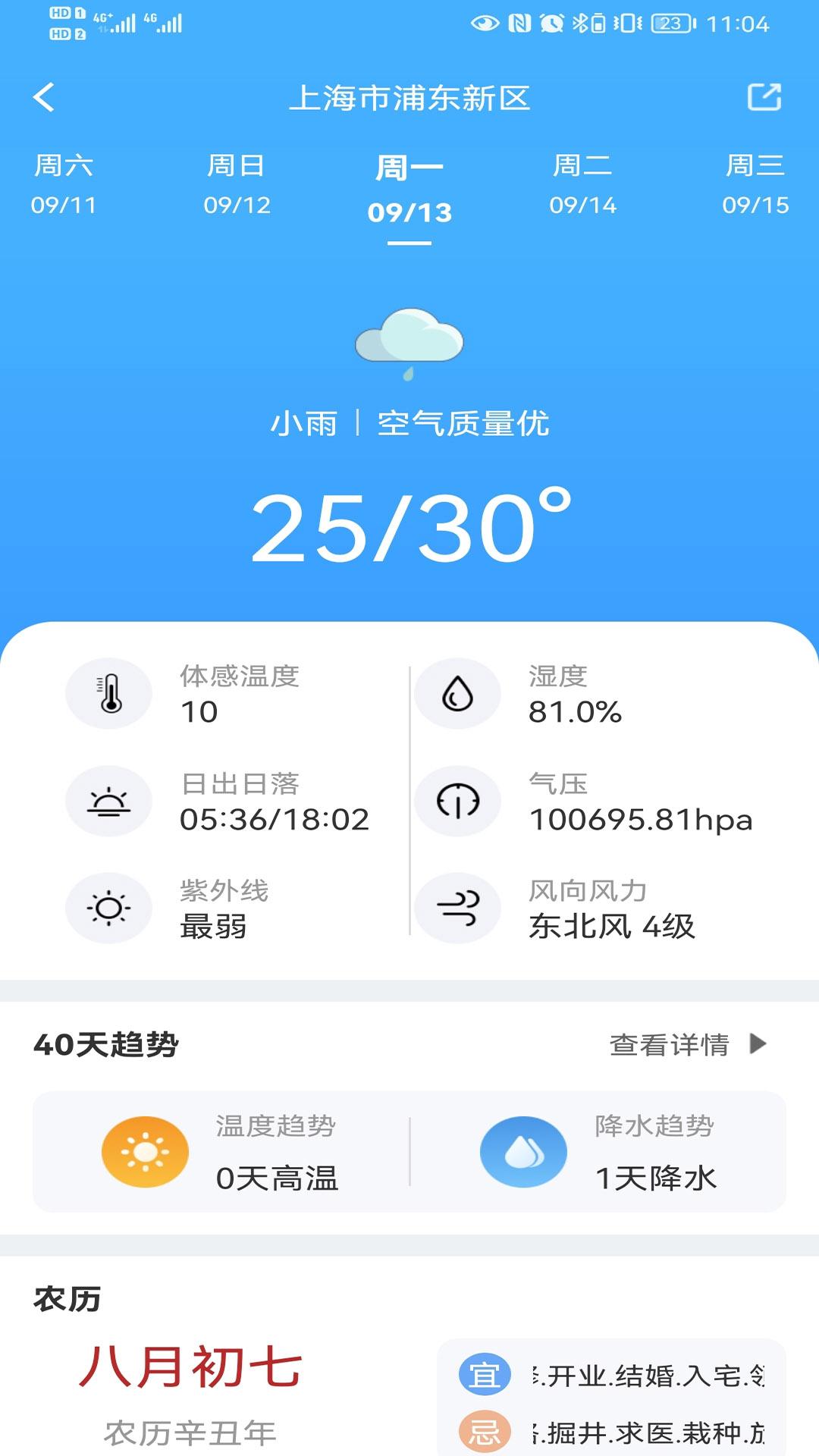
Task: Select the pressure gauge icon for 气压
Action: [x=458, y=800]
